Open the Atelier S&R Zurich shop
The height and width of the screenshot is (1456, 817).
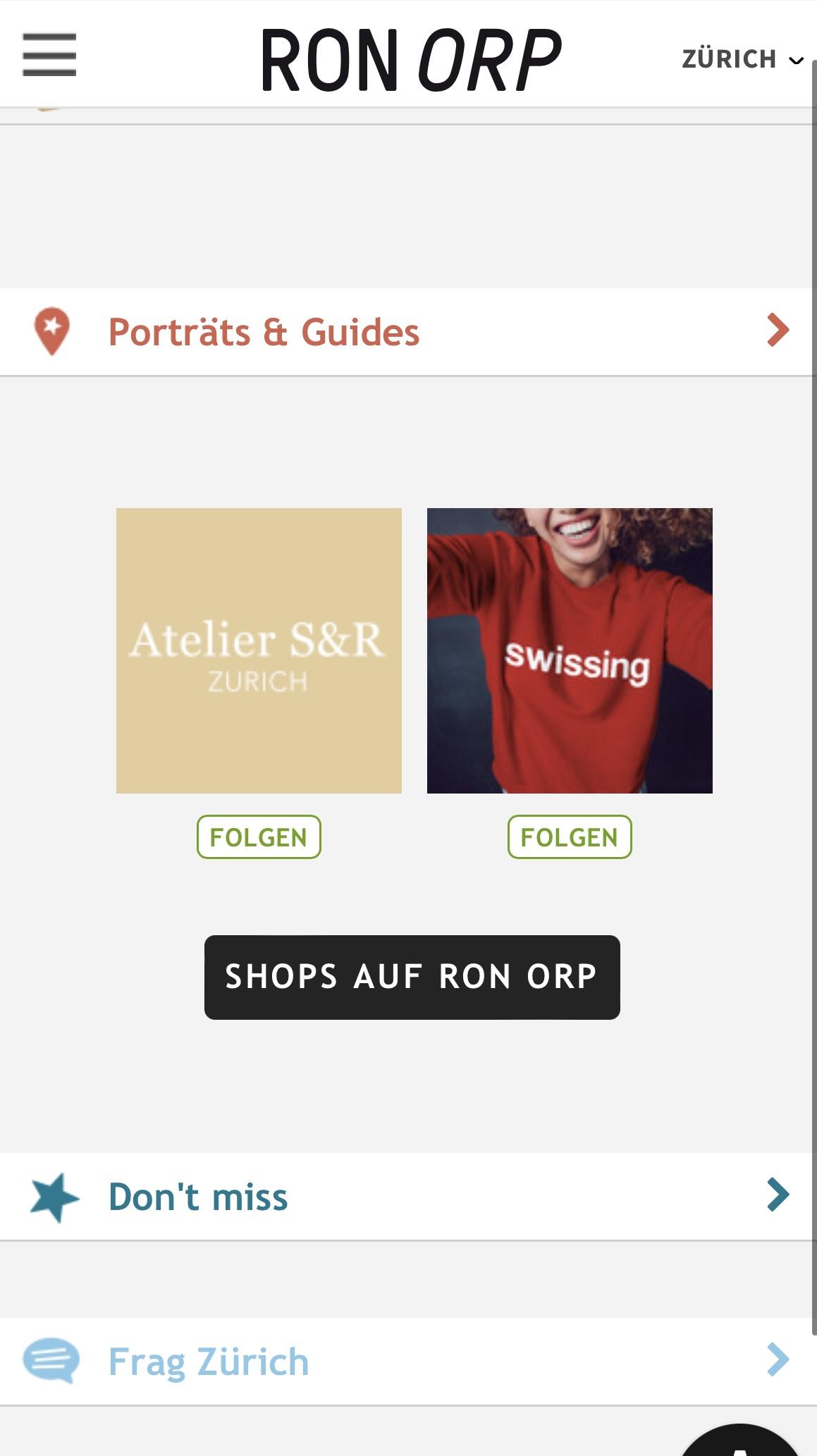tap(259, 650)
